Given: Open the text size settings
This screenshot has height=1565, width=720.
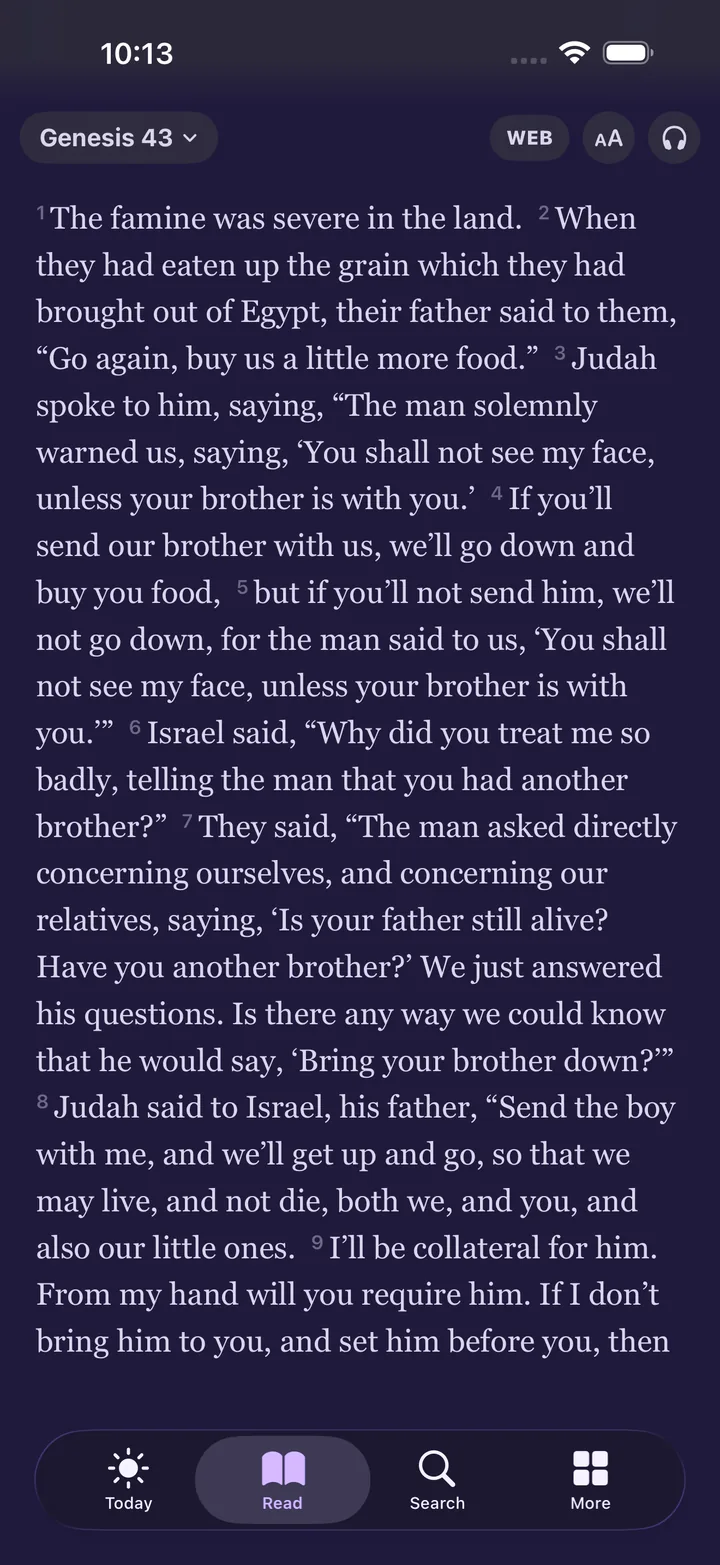Looking at the screenshot, I should [608, 138].
